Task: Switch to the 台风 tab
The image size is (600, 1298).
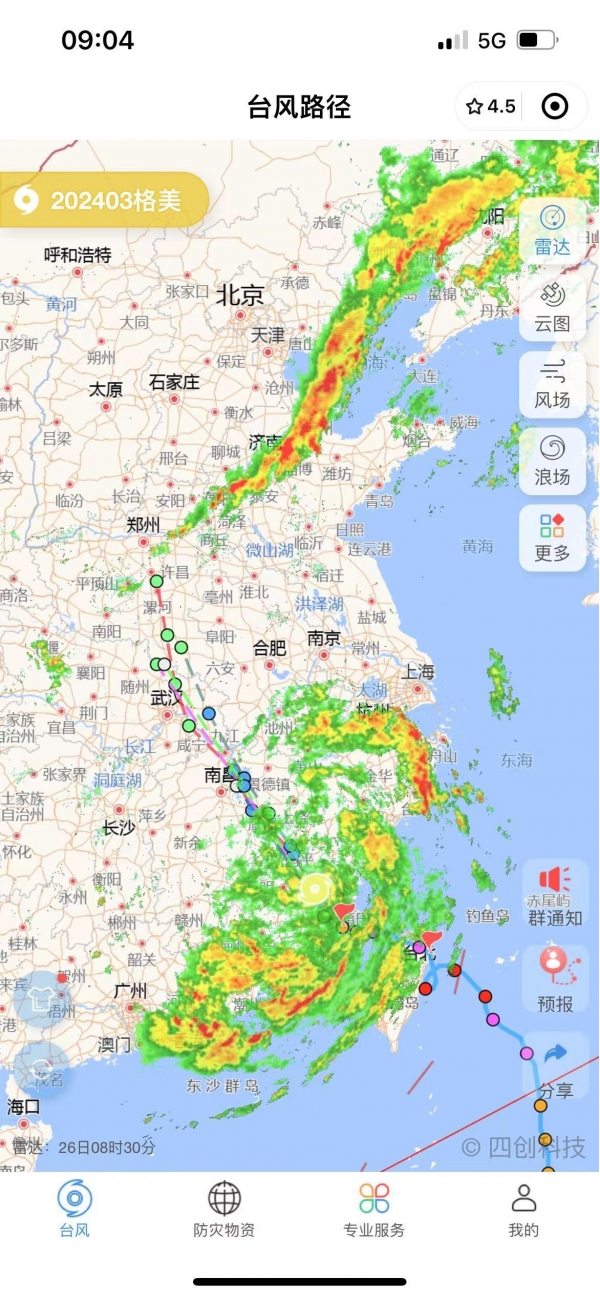Action: click(x=74, y=1208)
